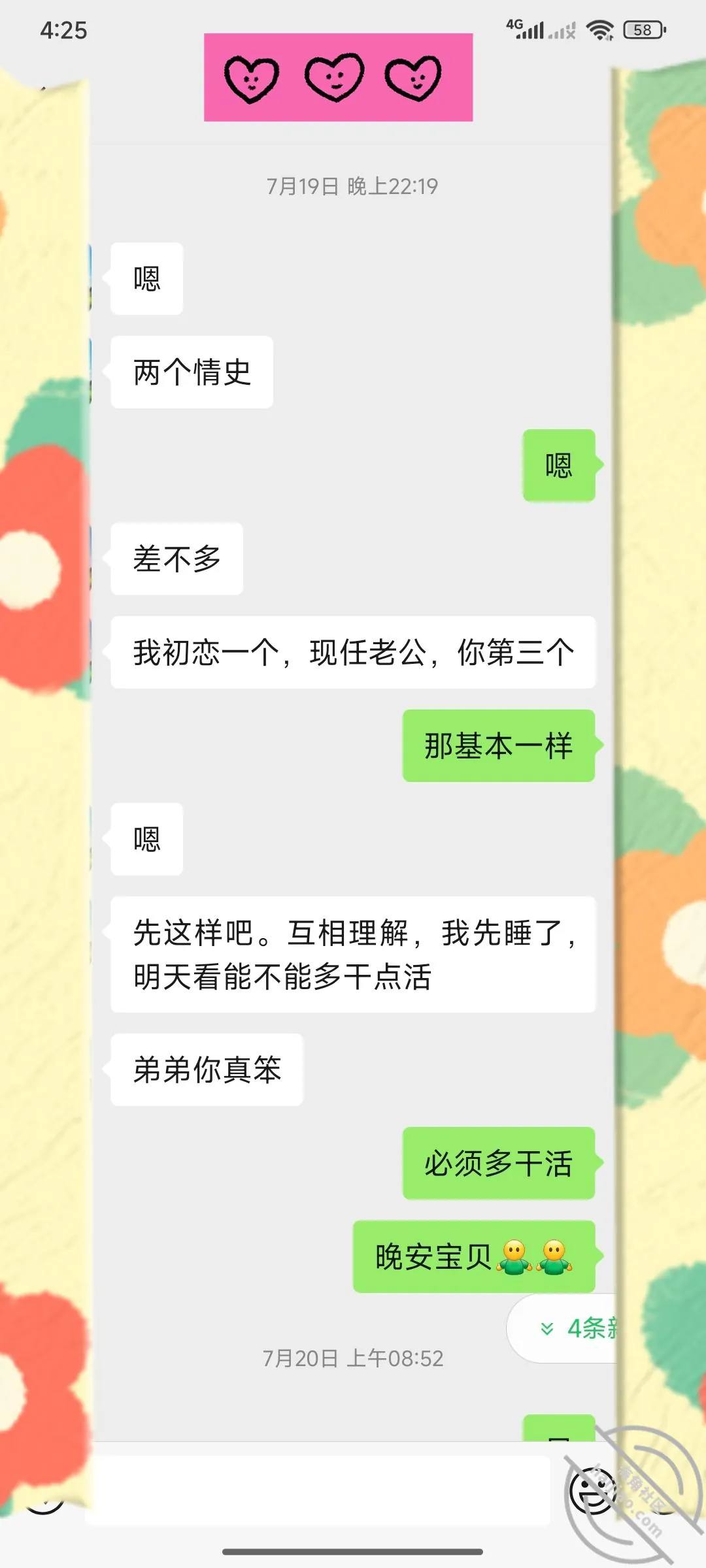The height and width of the screenshot is (1568, 706).
Task: Jump to the 4 new messages
Action: click(x=563, y=1328)
